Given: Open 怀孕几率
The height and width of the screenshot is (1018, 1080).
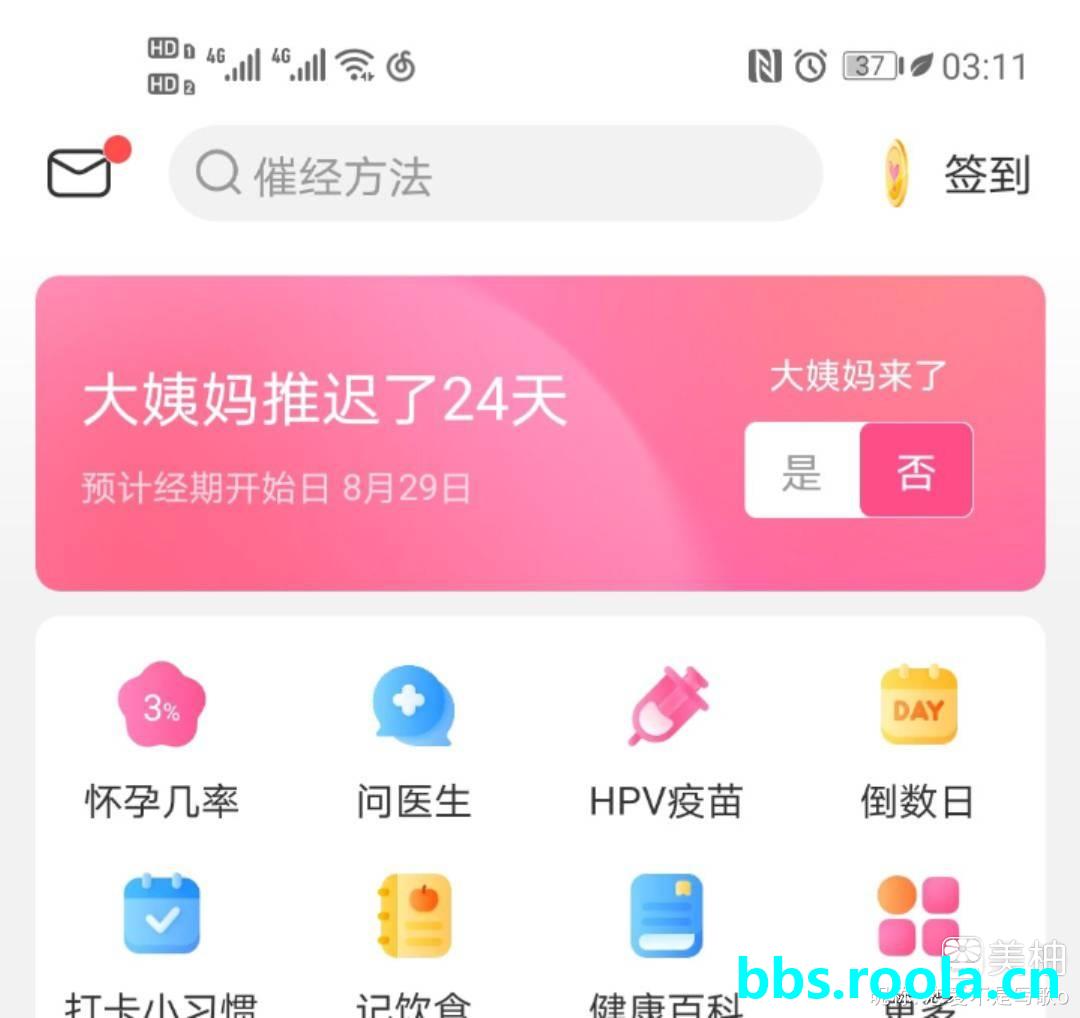Looking at the screenshot, I should pos(162,742).
